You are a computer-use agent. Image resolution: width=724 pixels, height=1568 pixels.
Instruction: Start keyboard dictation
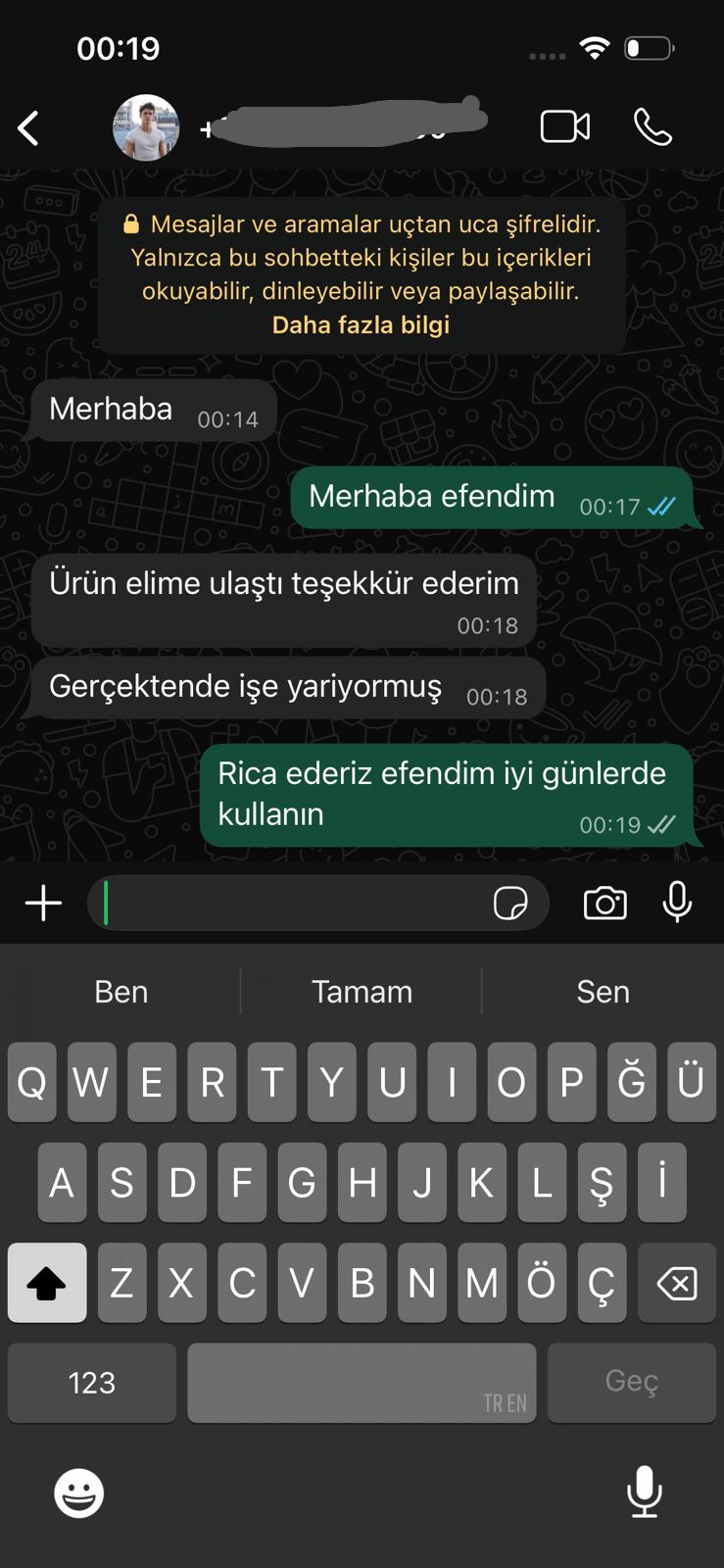pos(644,1492)
